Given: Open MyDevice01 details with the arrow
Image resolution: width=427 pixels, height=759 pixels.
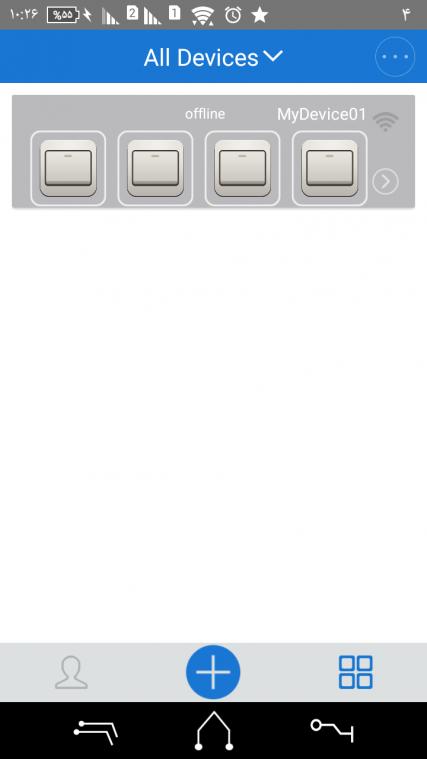Looking at the screenshot, I should pyautogui.click(x=386, y=182).
